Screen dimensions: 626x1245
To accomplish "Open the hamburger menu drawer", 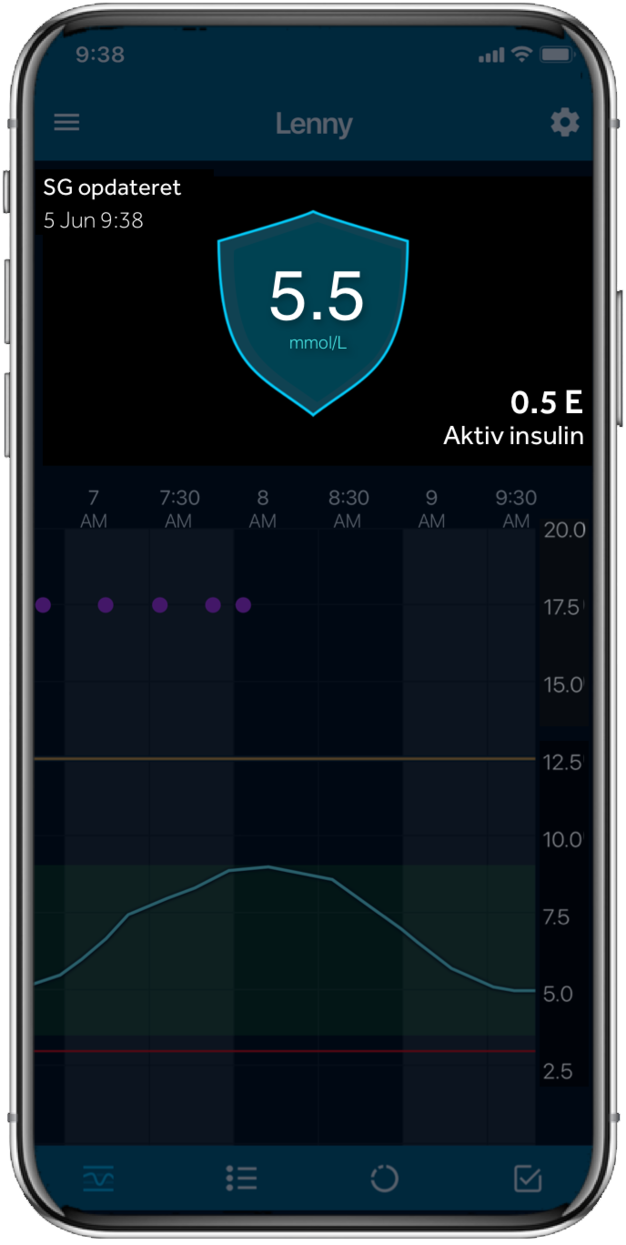I will [x=67, y=123].
